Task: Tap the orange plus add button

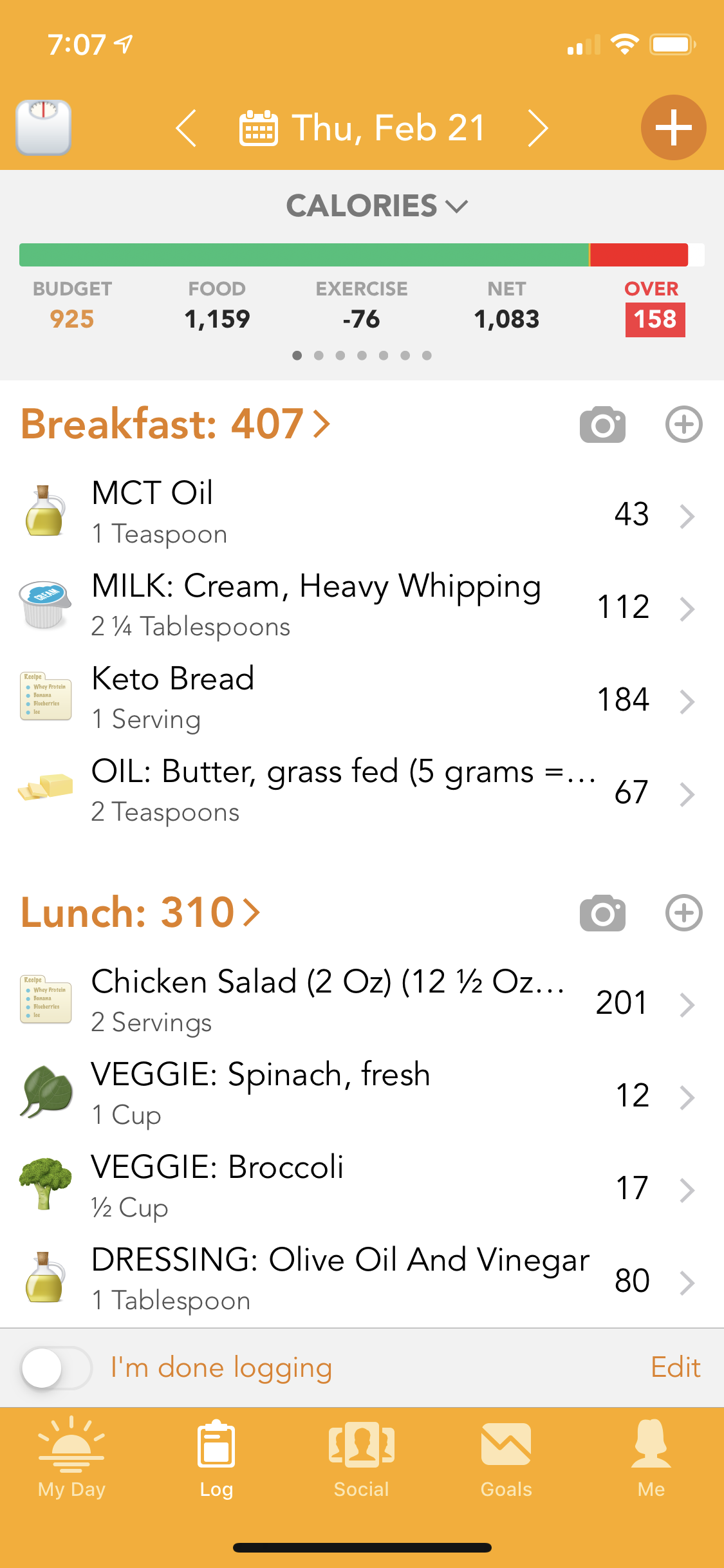Action: tap(673, 127)
